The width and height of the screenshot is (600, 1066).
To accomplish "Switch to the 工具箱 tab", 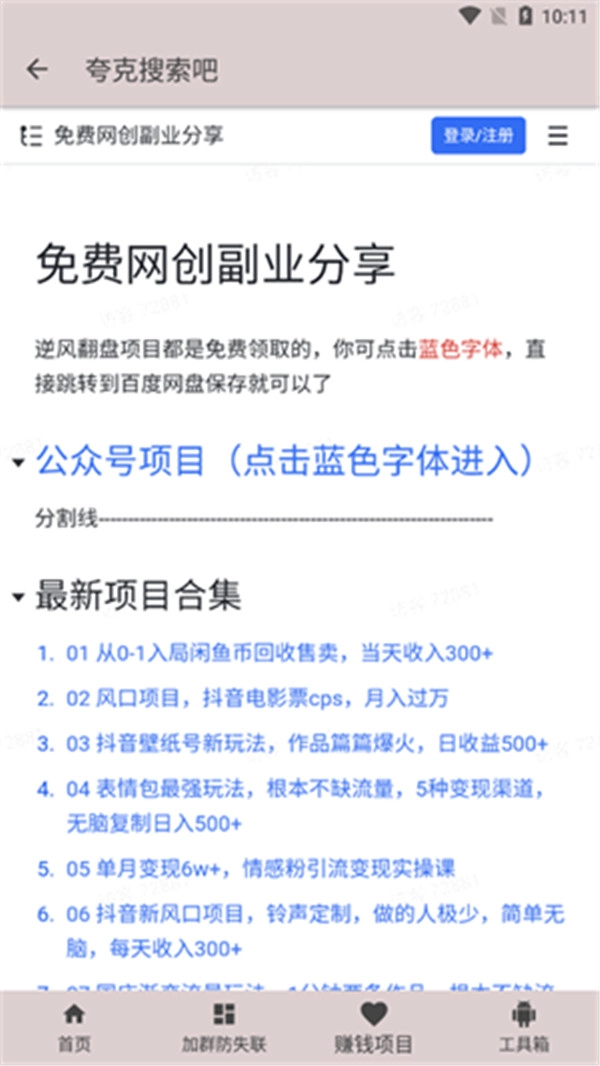I will click(x=524, y=1028).
